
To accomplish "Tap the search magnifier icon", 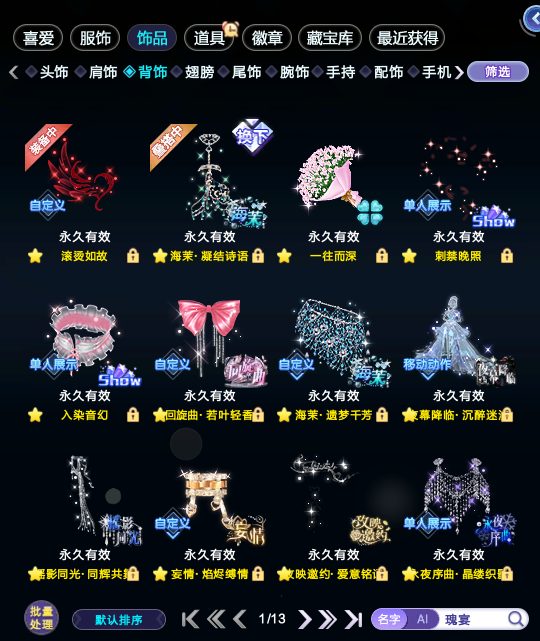I will (x=516, y=619).
